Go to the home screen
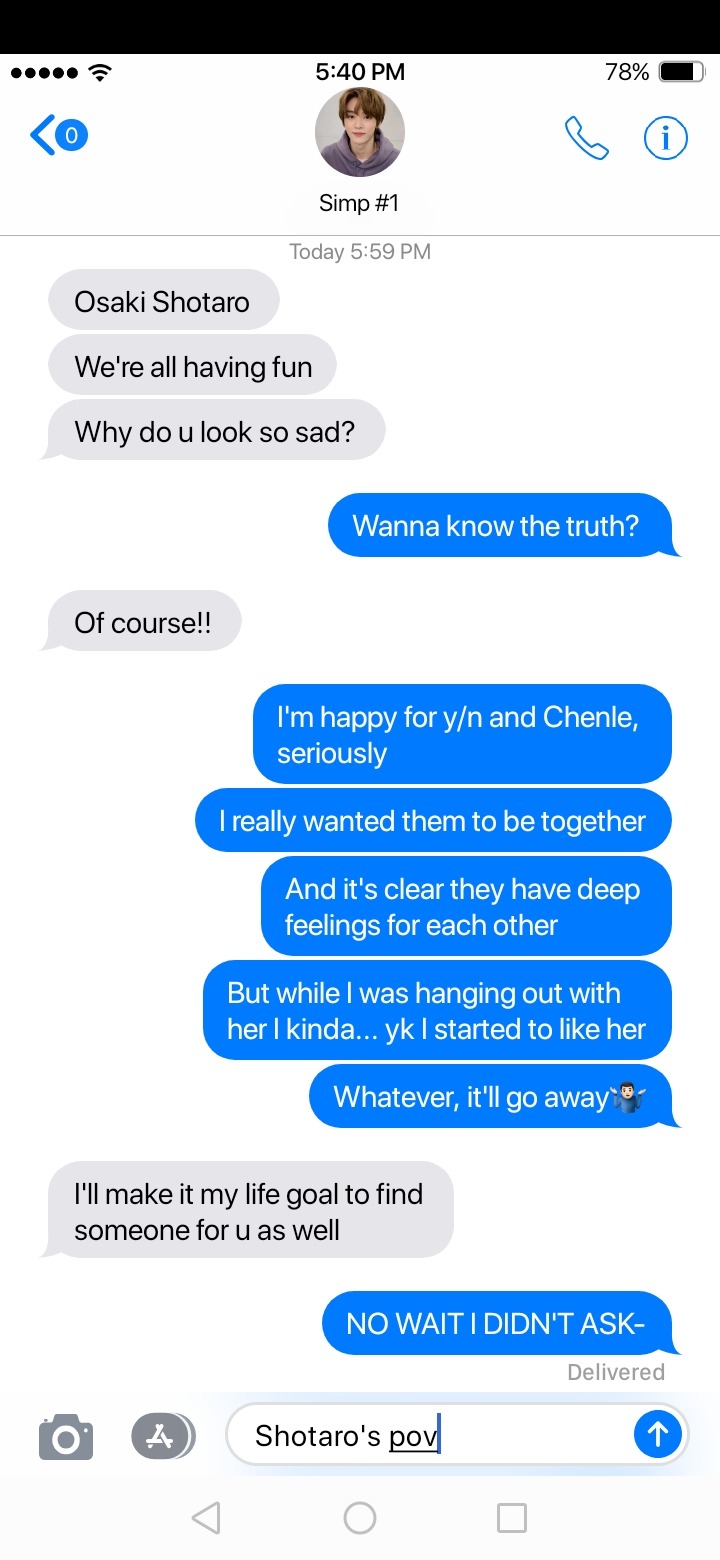The image size is (720, 1560). [x=360, y=1518]
